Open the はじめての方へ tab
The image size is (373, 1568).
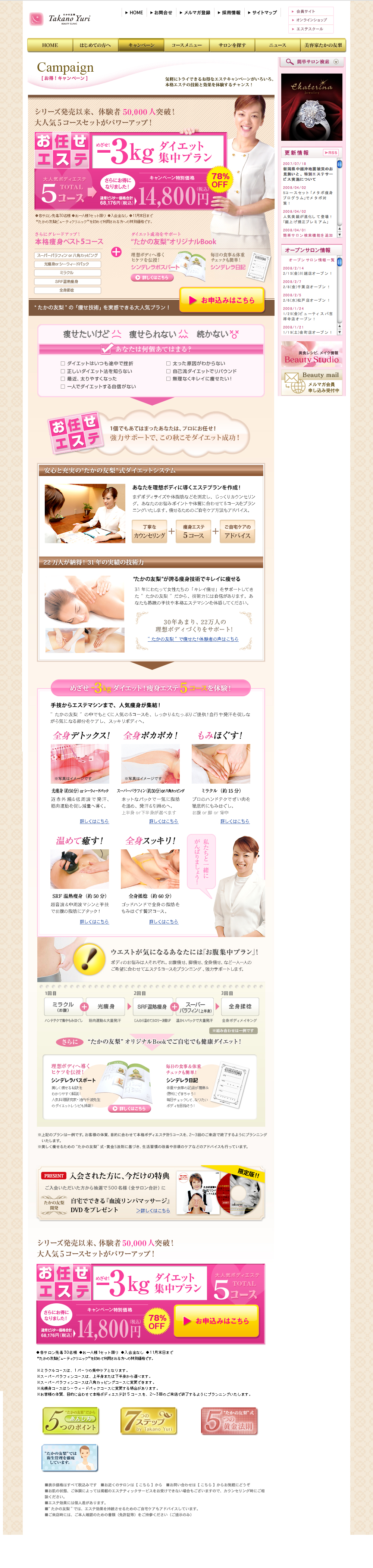(x=95, y=45)
